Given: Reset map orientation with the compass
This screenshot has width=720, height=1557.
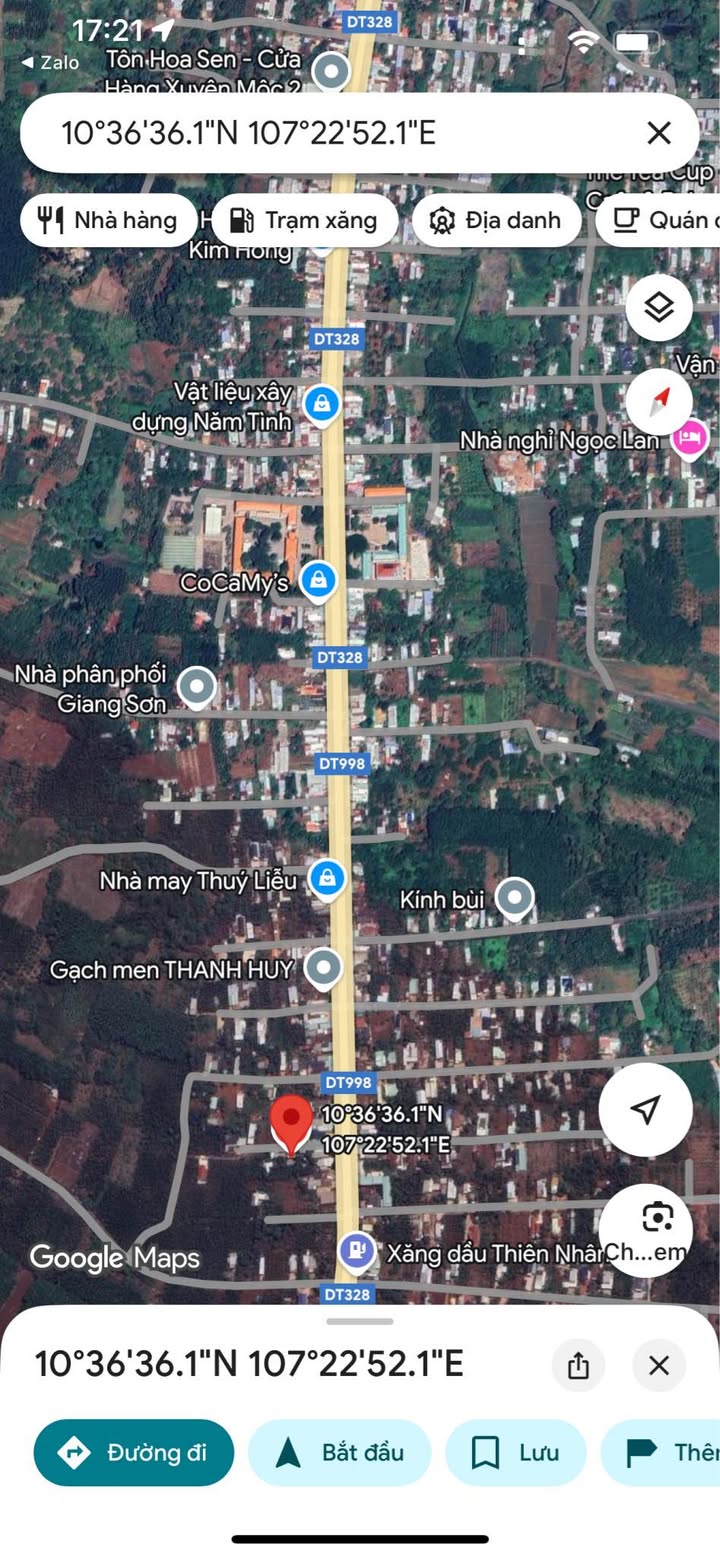Looking at the screenshot, I should coord(659,401).
